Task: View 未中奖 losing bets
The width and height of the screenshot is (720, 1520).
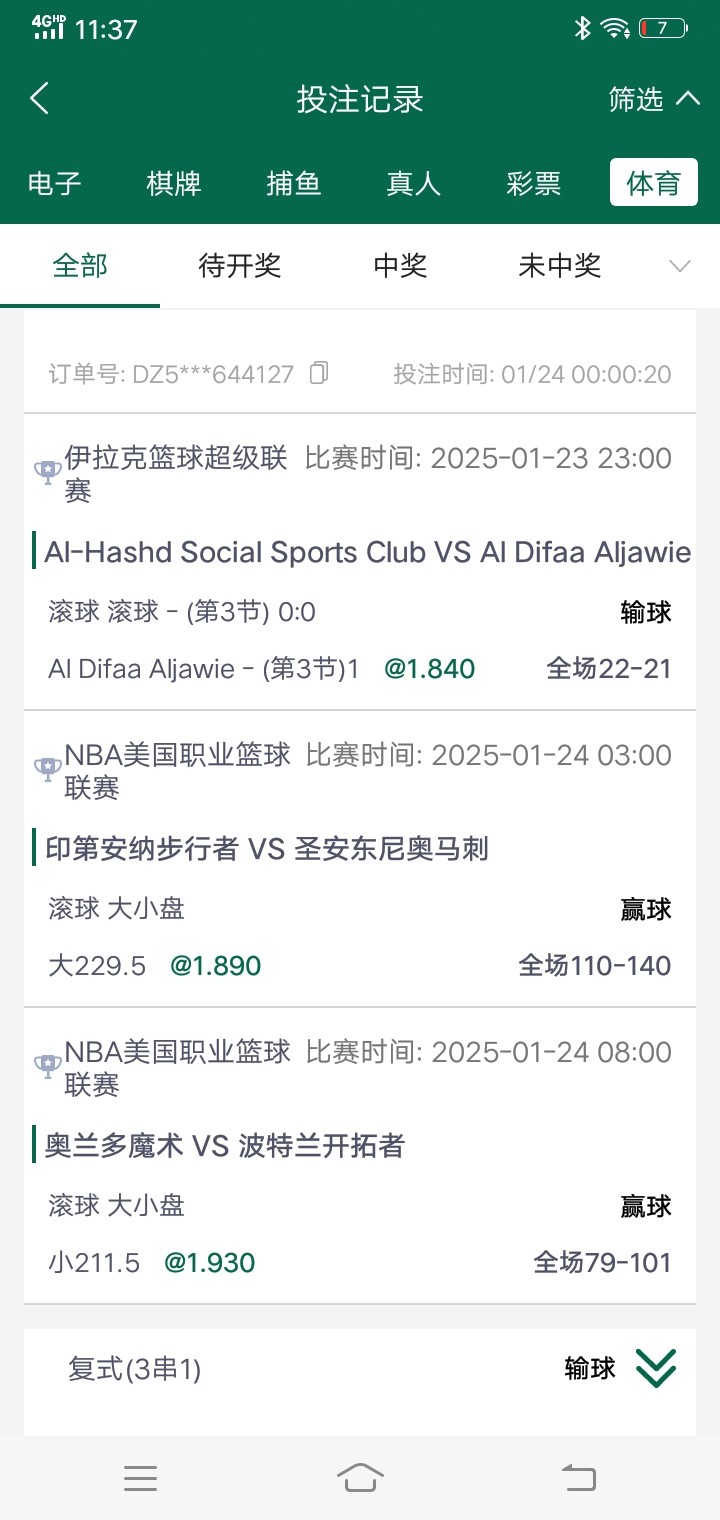Action: click(x=560, y=266)
